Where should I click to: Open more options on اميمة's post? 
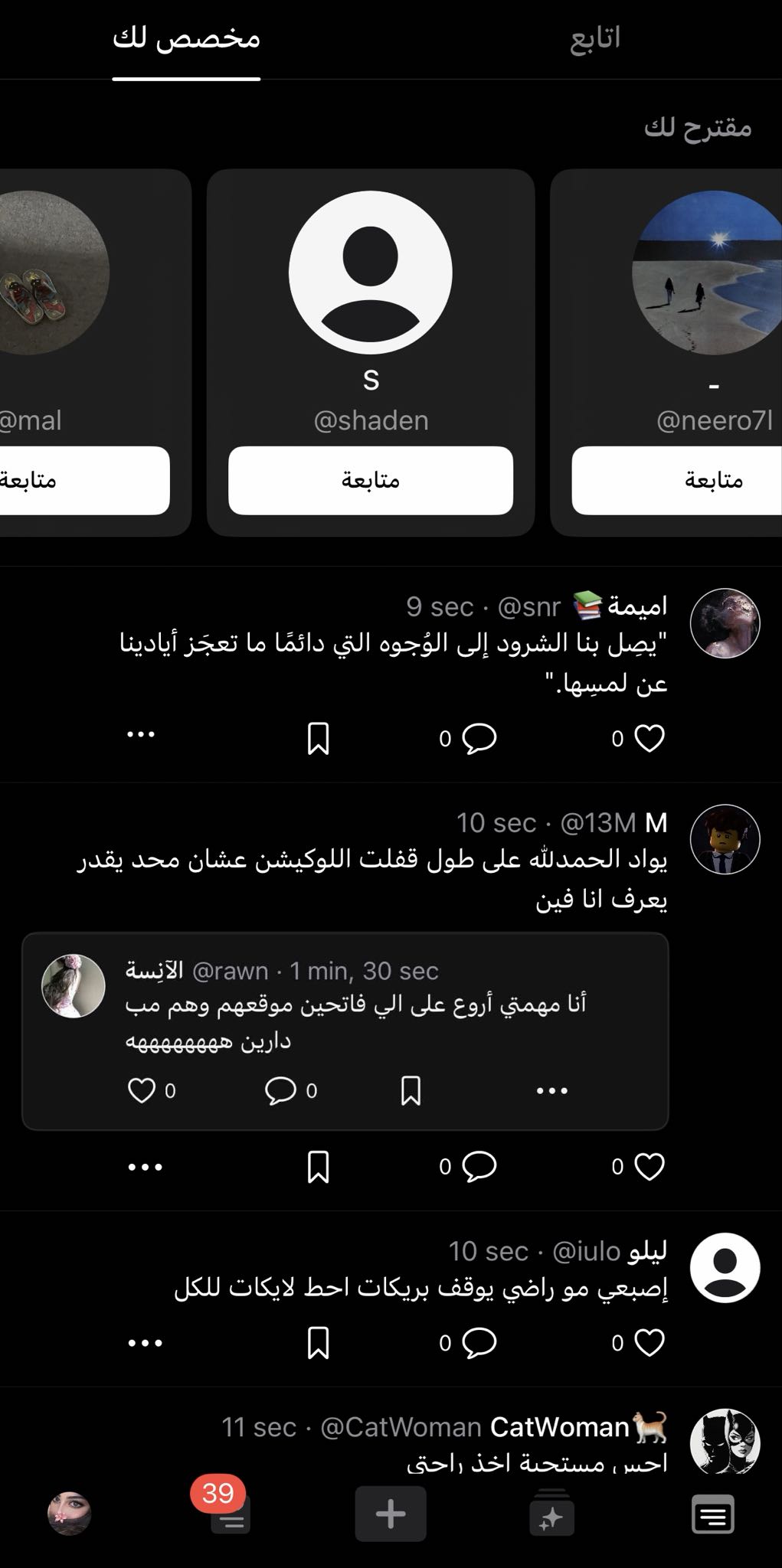pyautogui.click(x=141, y=734)
